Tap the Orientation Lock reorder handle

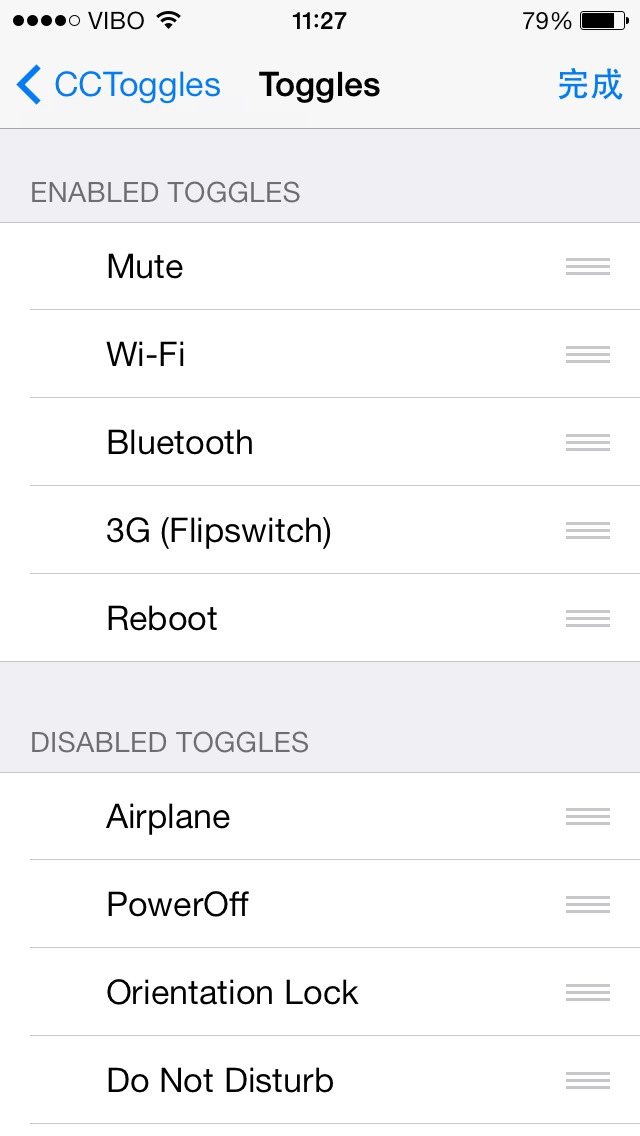[x=588, y=993]
